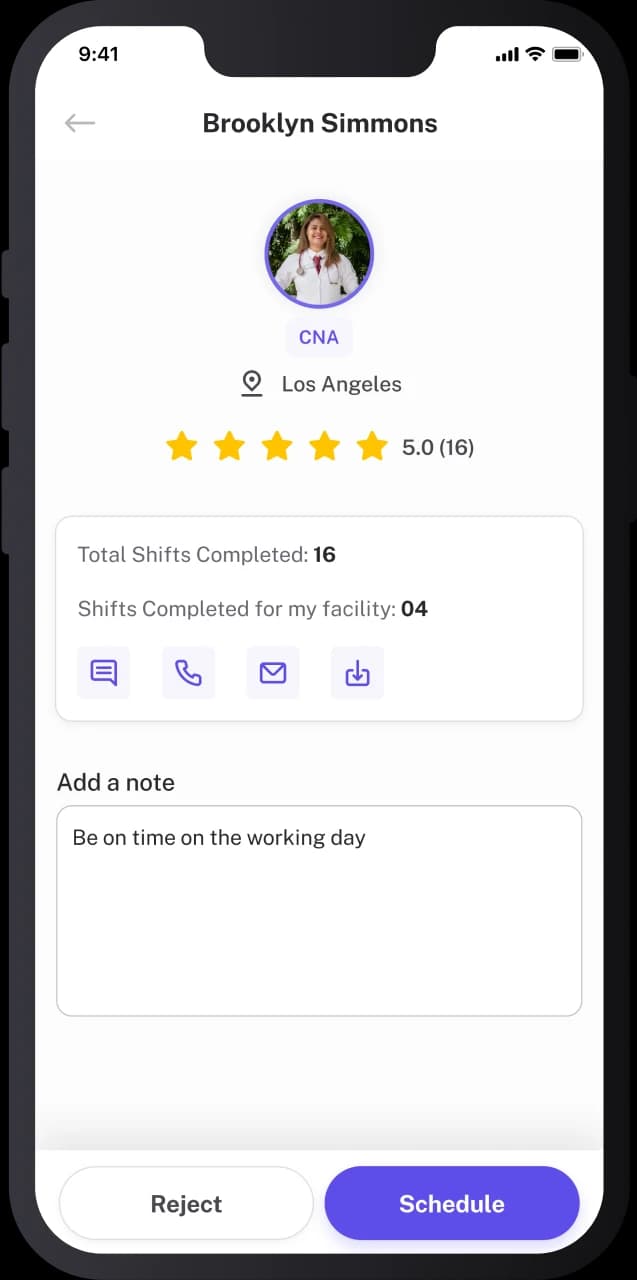Call Brooklyn via the phone icon
637x1280 pixels.
[188, 673]
